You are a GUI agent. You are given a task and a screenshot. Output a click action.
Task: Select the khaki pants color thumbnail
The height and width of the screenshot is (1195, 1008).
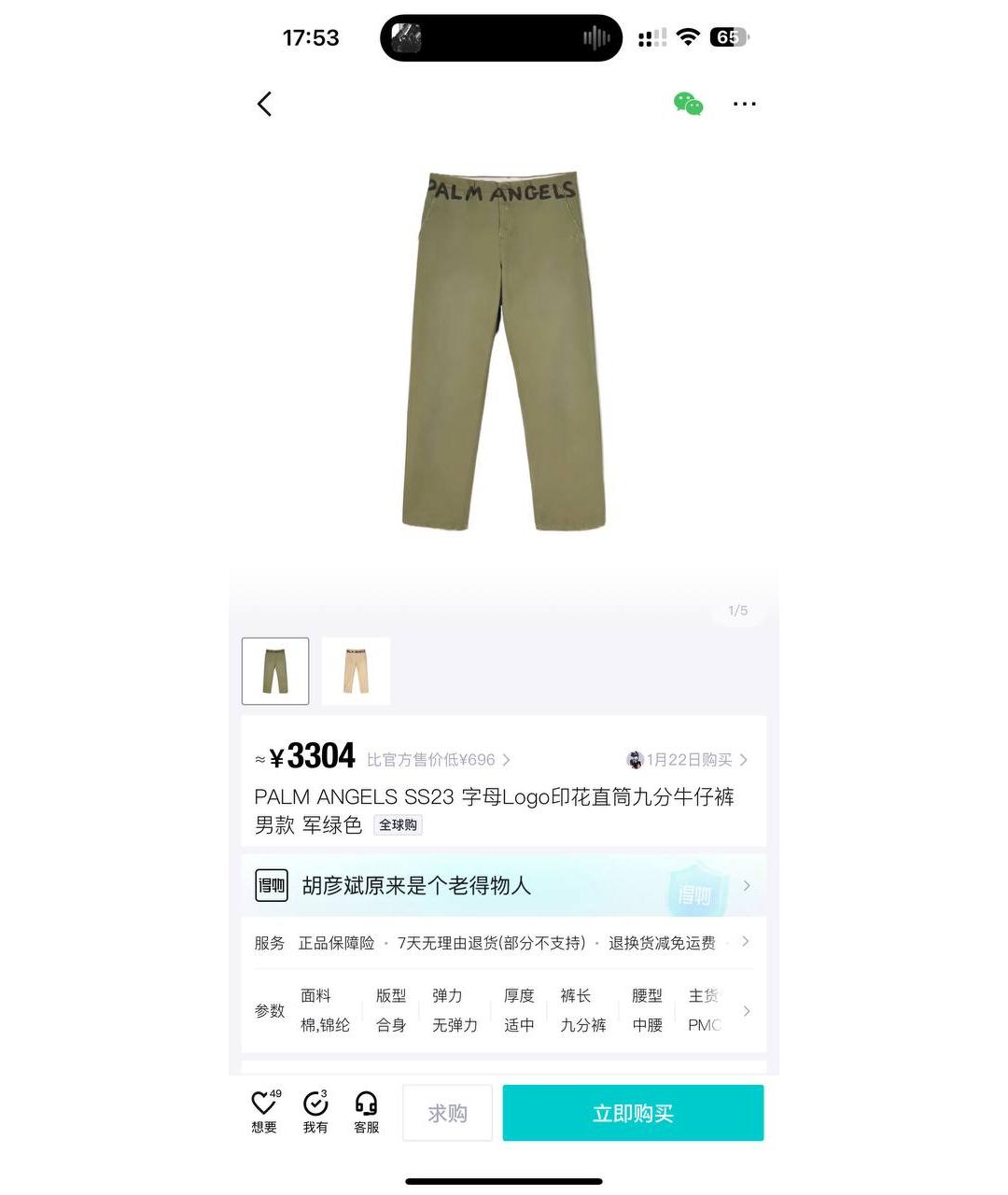(356, 671)
